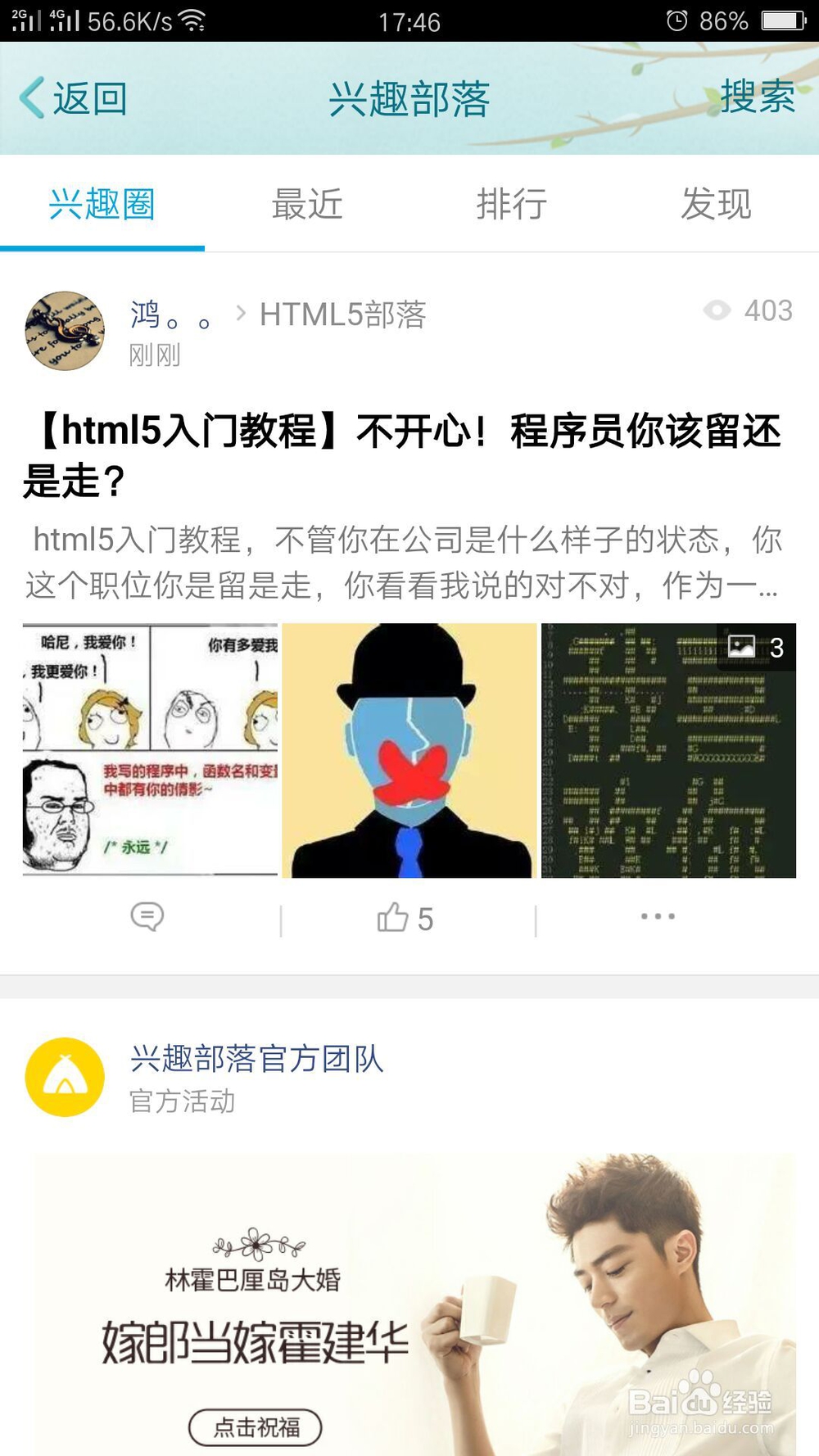This screenshot has width=819, height=1456.
Task: Open the html5入门教程 post title
Action: point(409,449)
